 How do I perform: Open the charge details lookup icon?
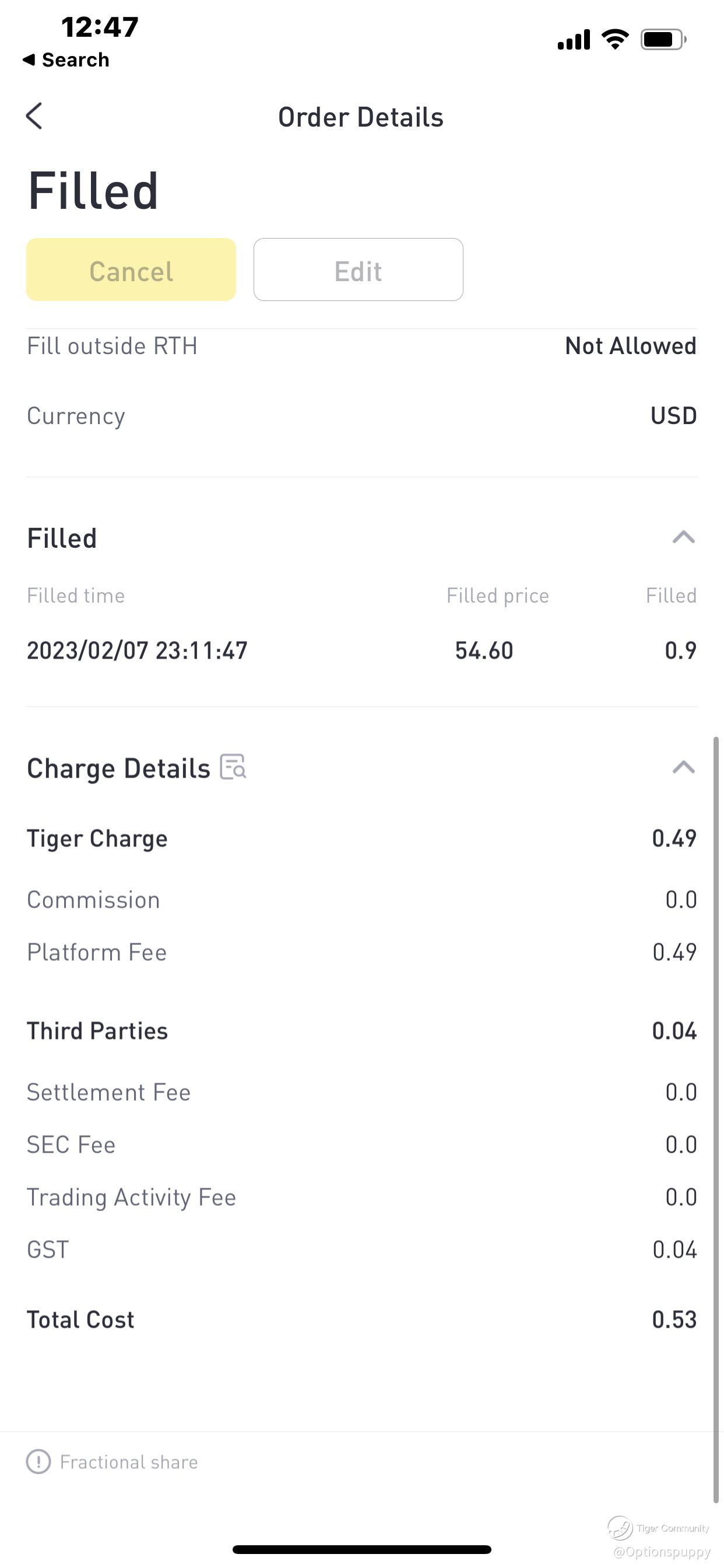tap(233, 767)
